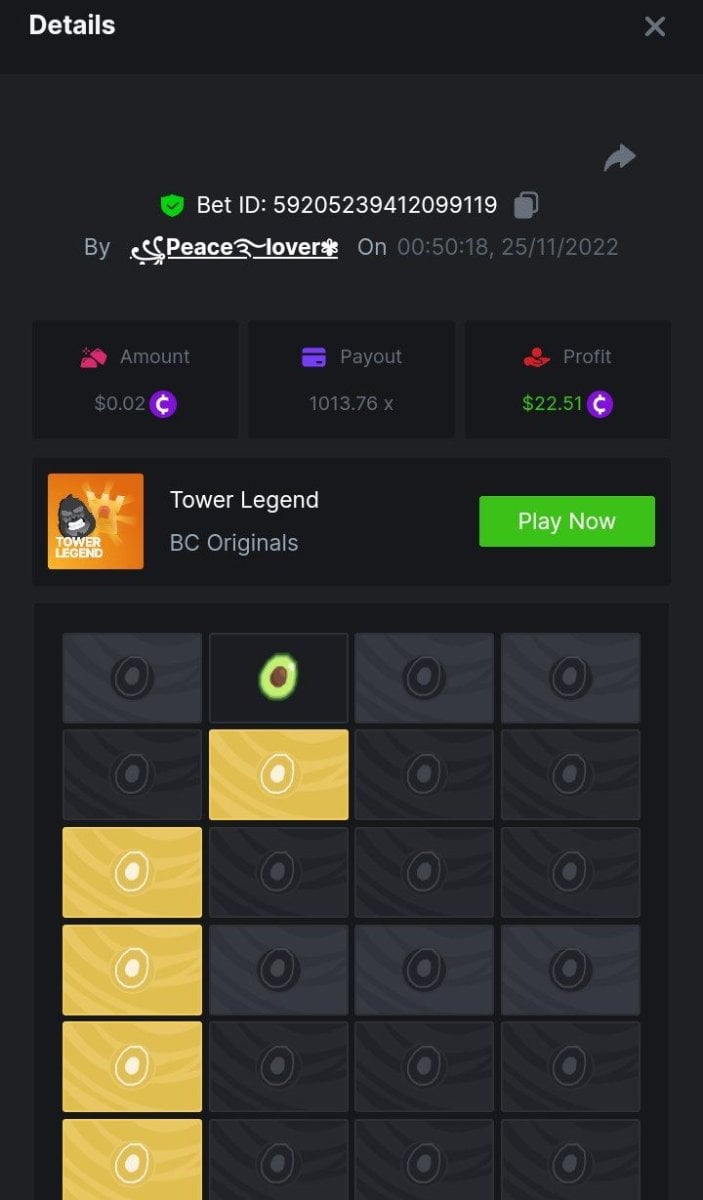
Task: Share this bet result
Action: click(x=620, y=157)
